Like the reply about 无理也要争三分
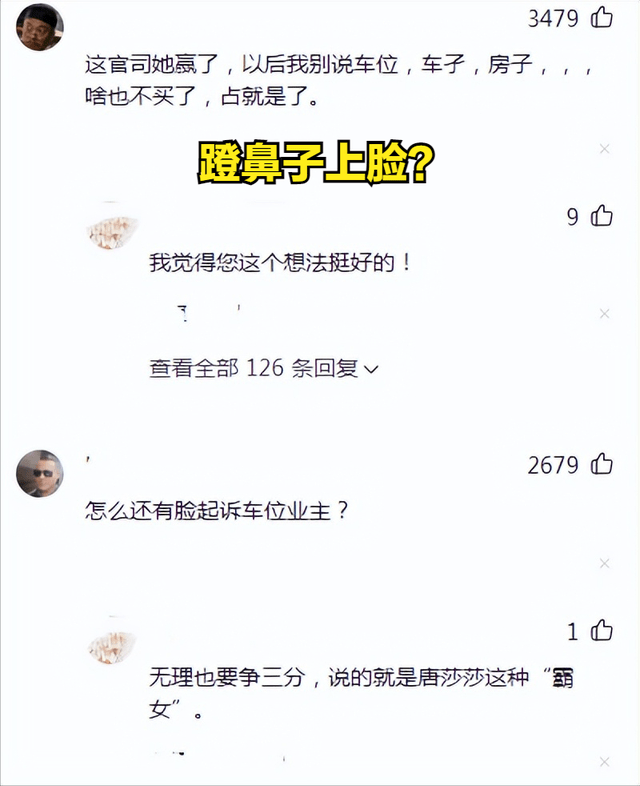 click(602, 631)
